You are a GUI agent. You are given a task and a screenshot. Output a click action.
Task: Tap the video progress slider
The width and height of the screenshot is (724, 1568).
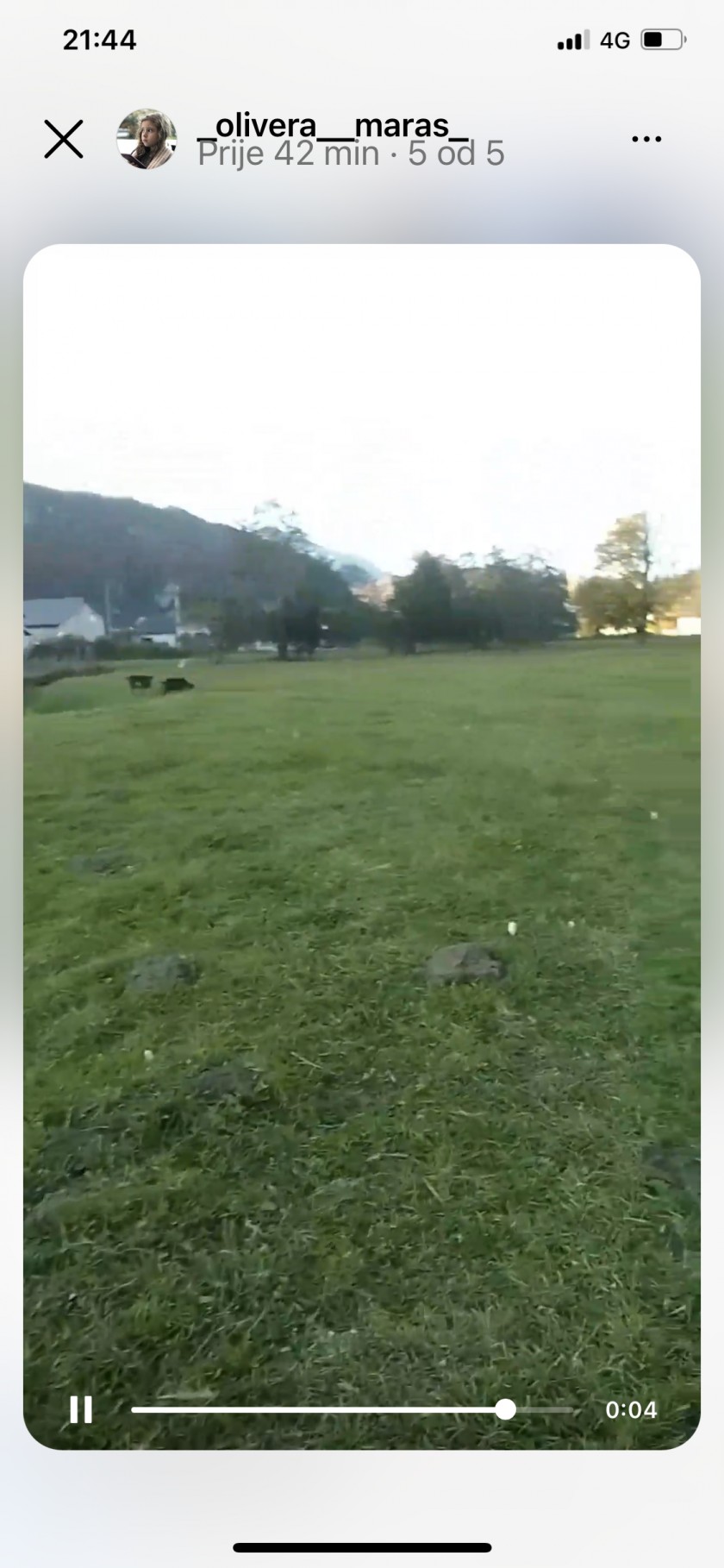point(353,1409)
